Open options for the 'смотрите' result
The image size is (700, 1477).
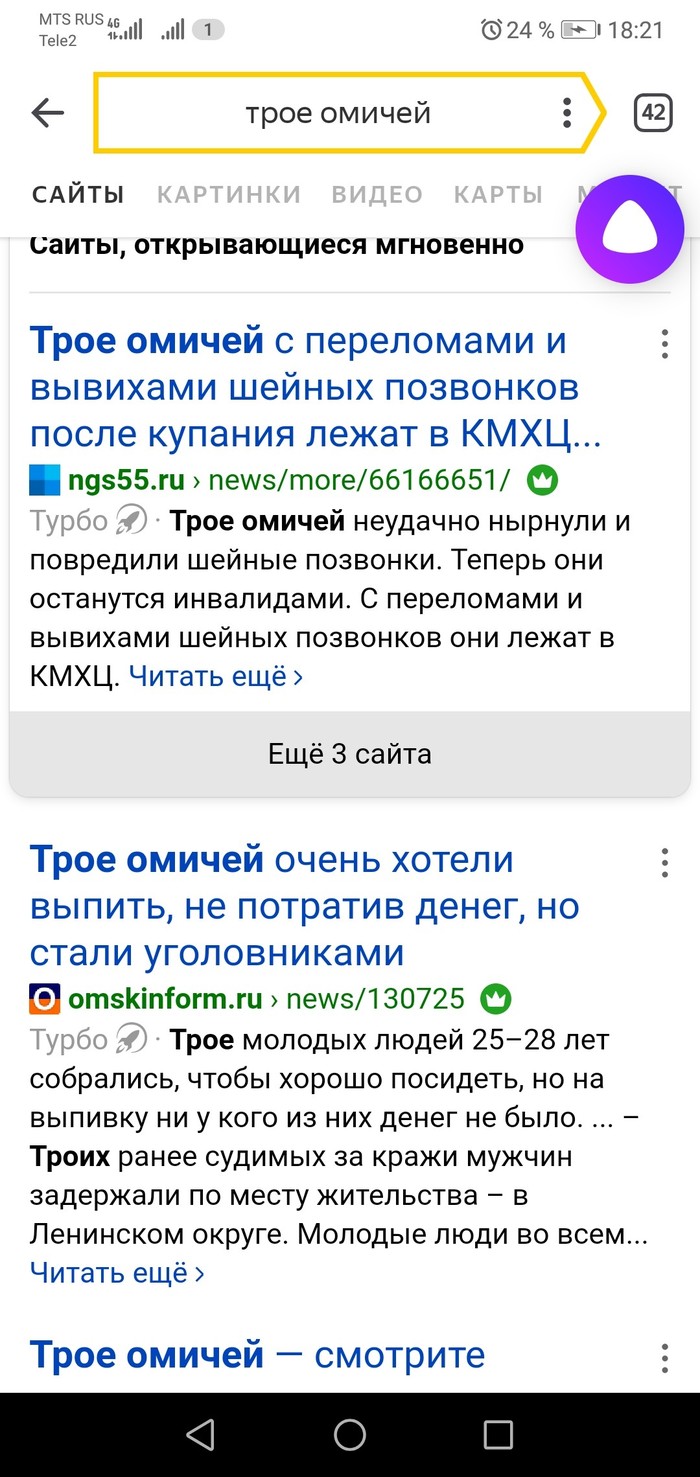pyautogui.click(x=664, y=1358)
